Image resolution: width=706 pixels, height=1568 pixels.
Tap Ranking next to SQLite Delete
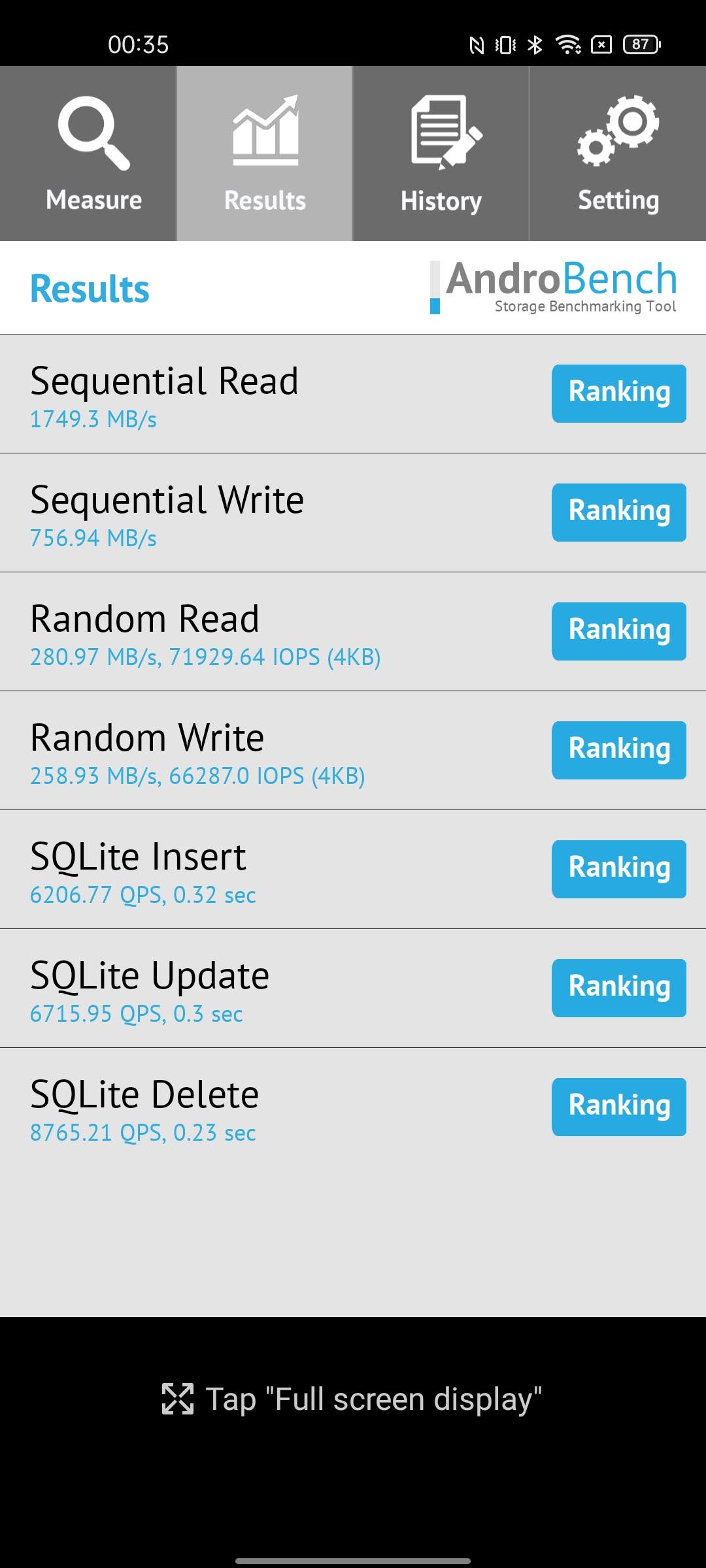pyautogui.click(x=618, y=1107)
